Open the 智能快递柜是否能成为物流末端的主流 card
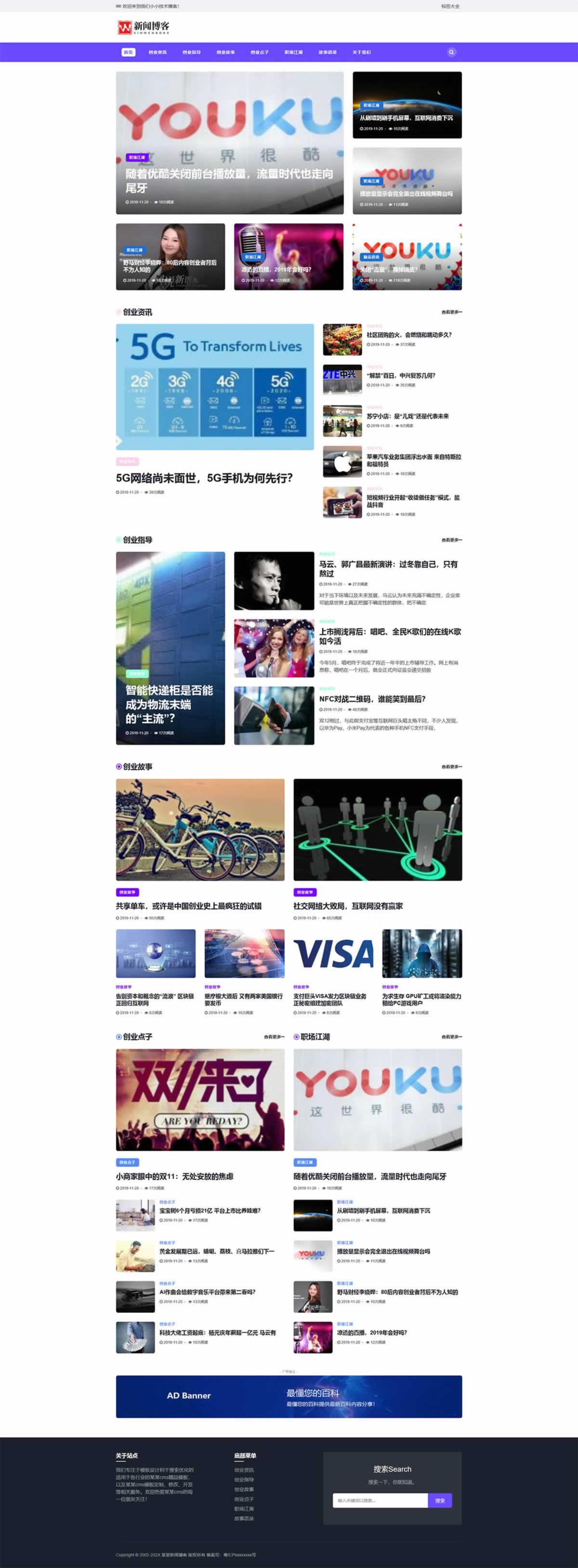The width and height of the screenshot is (578, 1568). click(170, 704)
